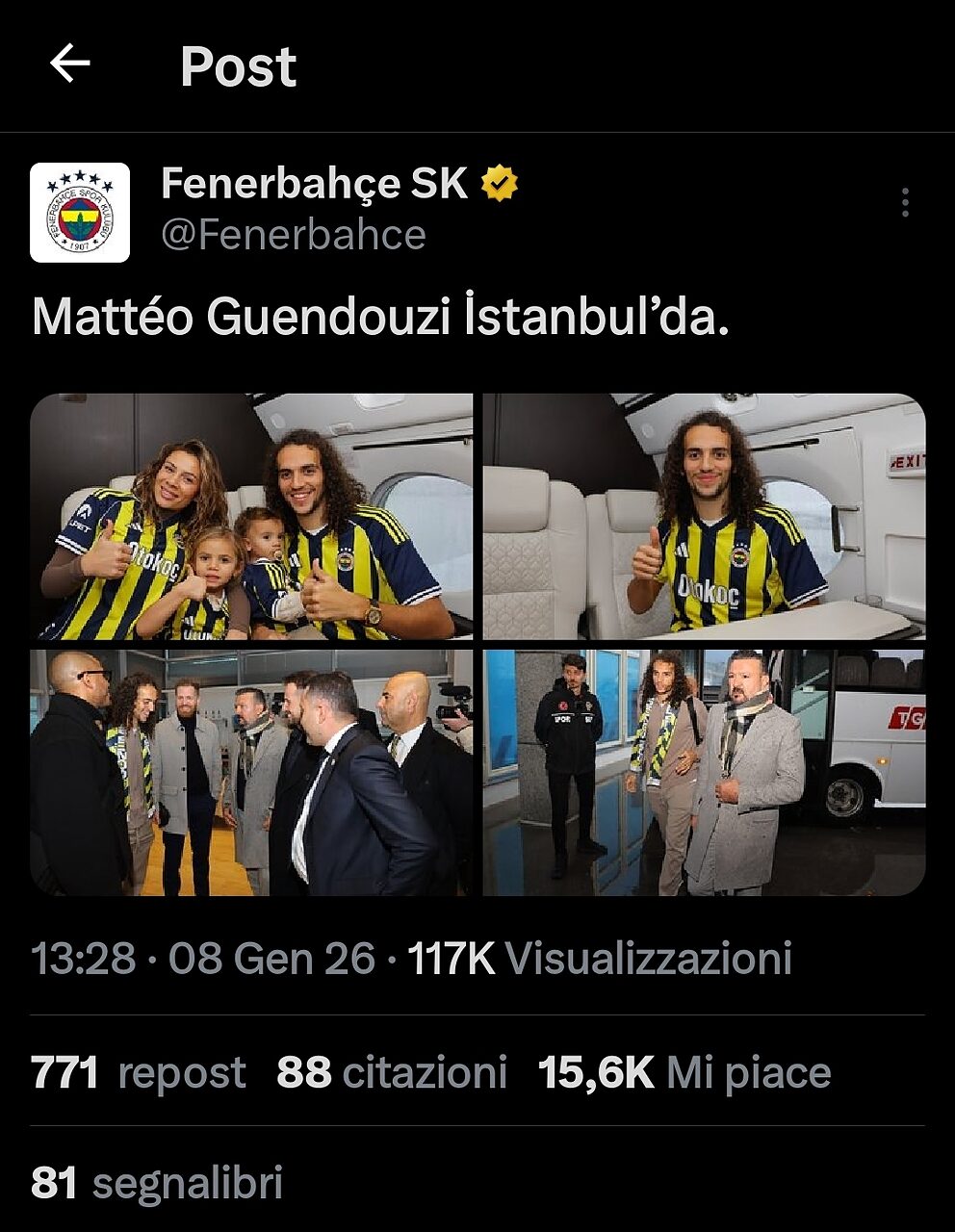Viewport: 955px width, 1232px height.
Task: Open the Fenerbahçe SK profile picture
Action: [80, 213]
